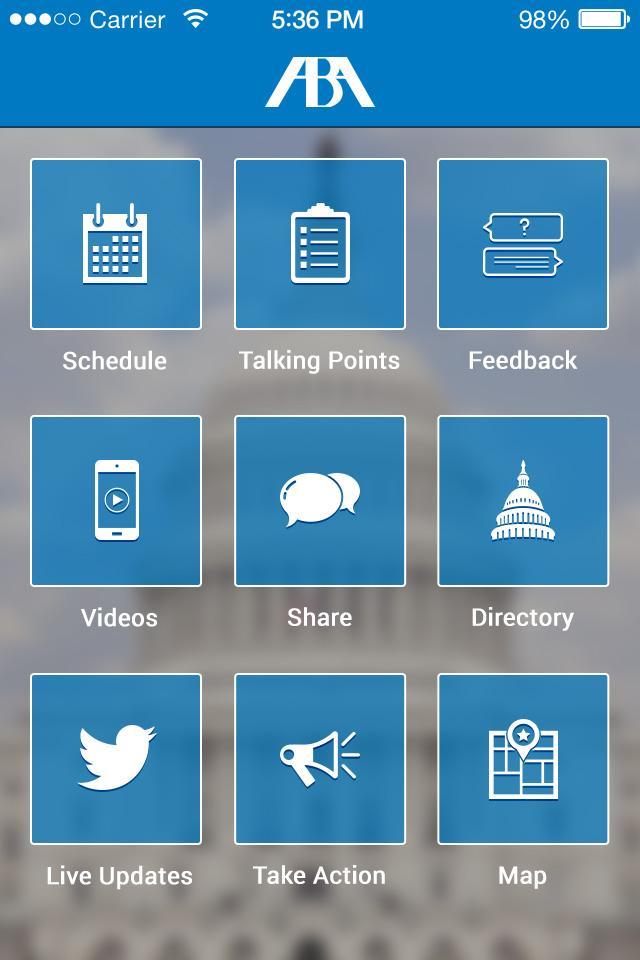Select the Take Action megaphone tile
The width and height of the screenshot is (640, 960).
pos(320,759)
